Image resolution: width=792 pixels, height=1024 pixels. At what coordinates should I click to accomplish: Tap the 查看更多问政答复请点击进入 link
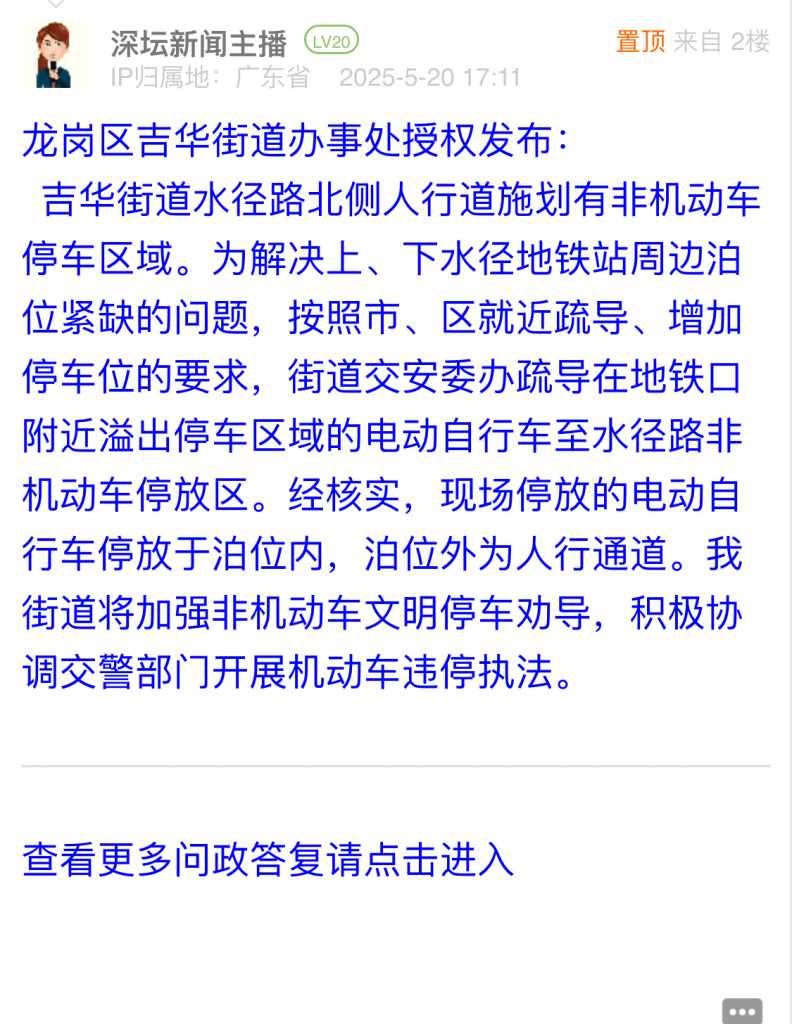click(268, 860)
